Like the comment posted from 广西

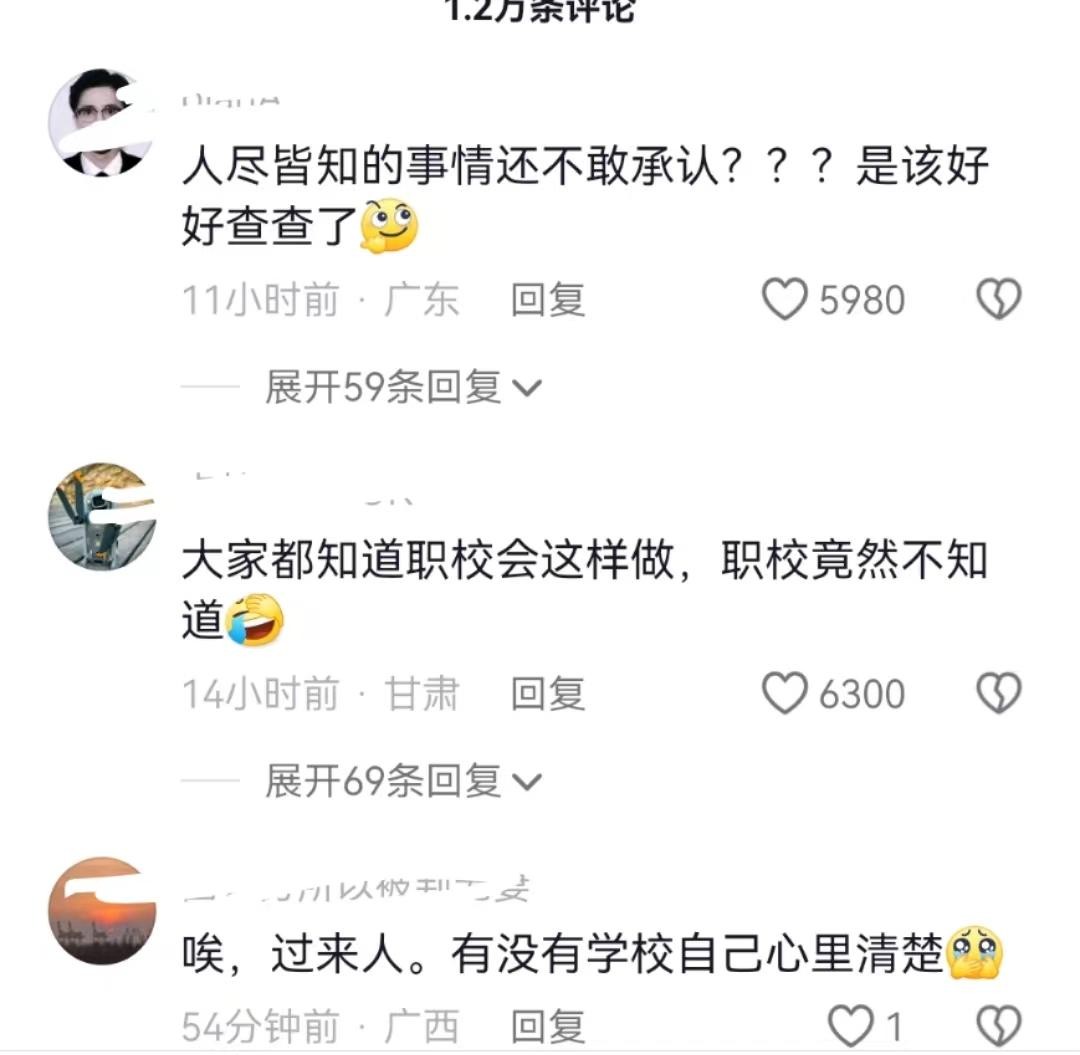851,1026
